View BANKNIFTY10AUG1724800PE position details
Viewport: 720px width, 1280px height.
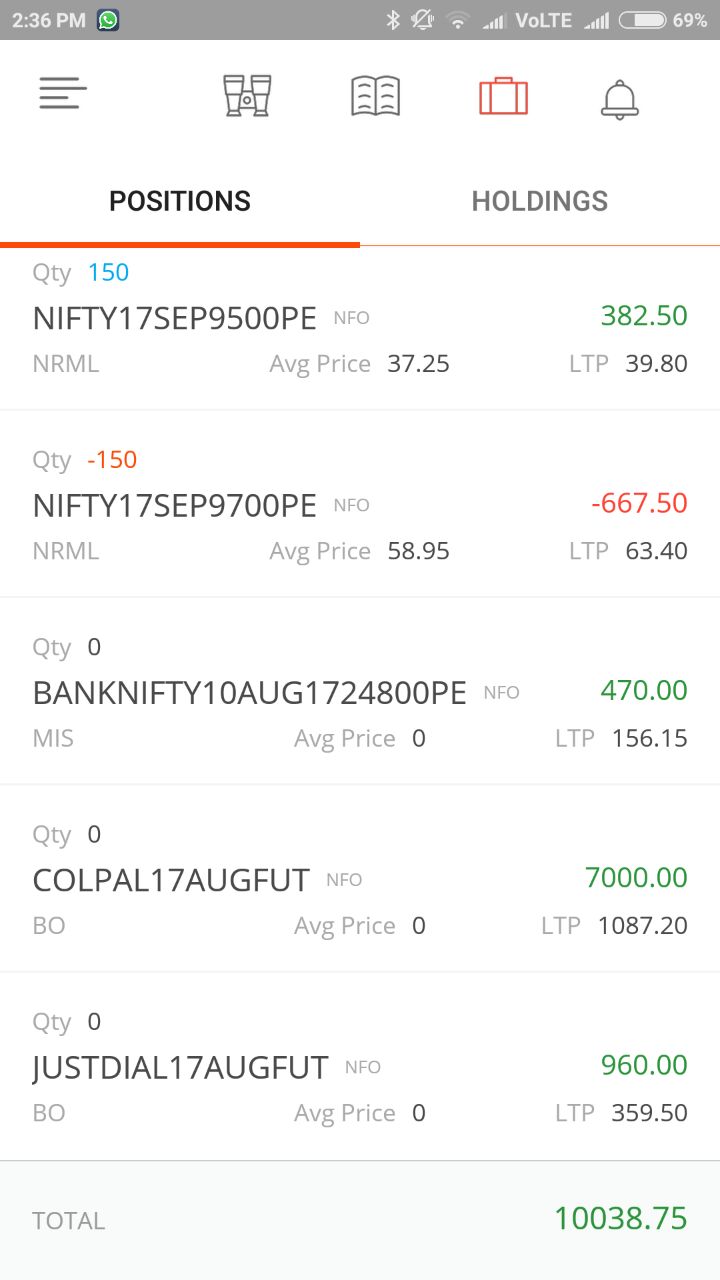360,691
